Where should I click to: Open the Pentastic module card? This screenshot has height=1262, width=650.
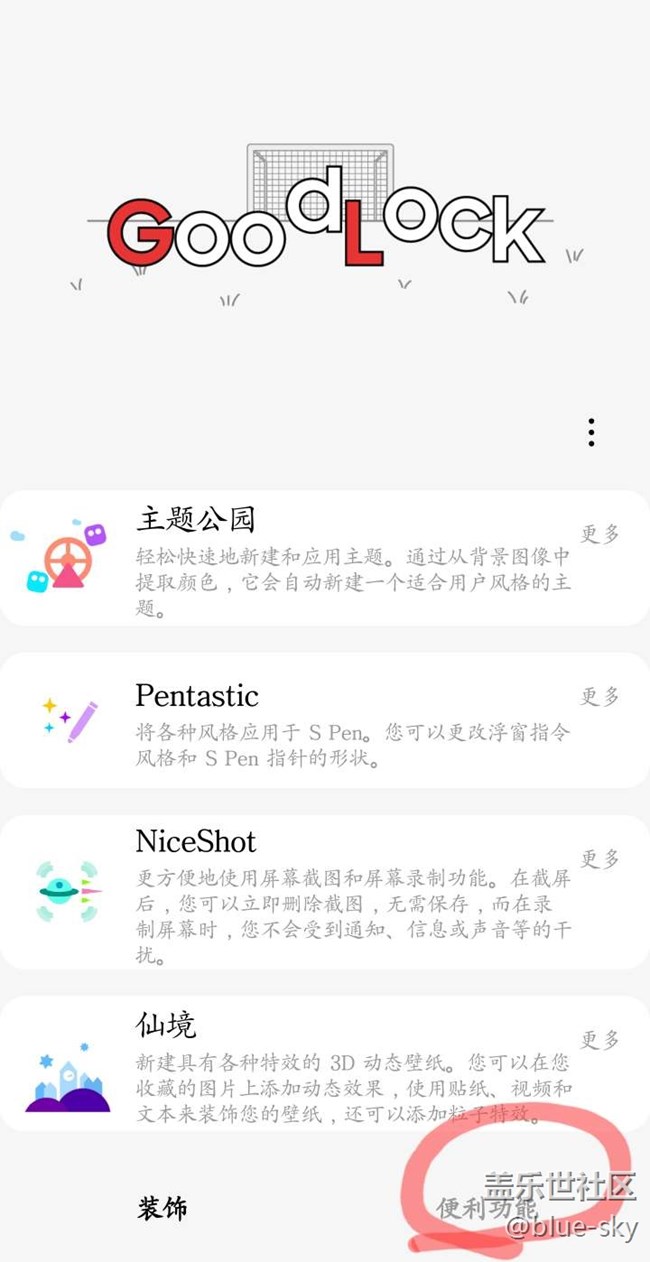point(300,720)
